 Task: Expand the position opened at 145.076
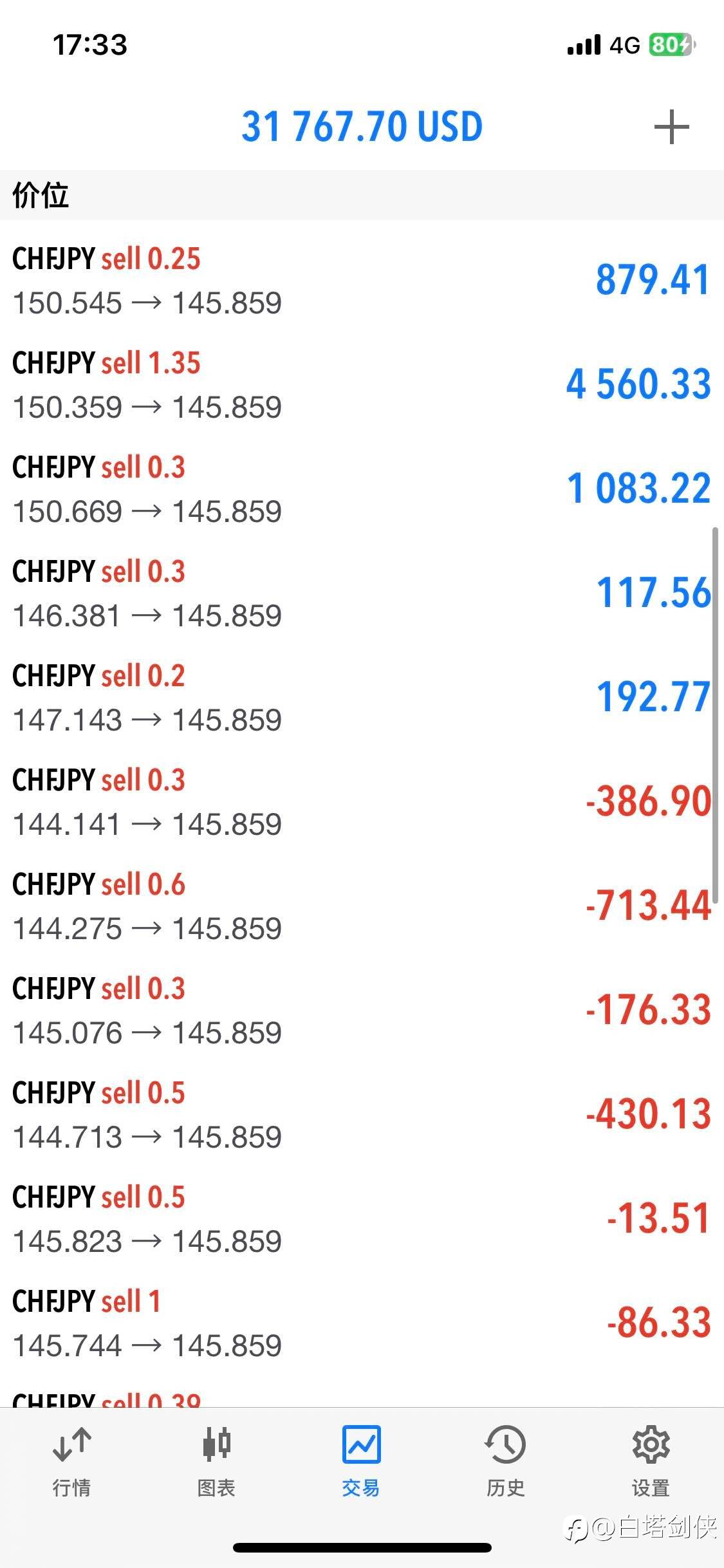[362, 1010]
